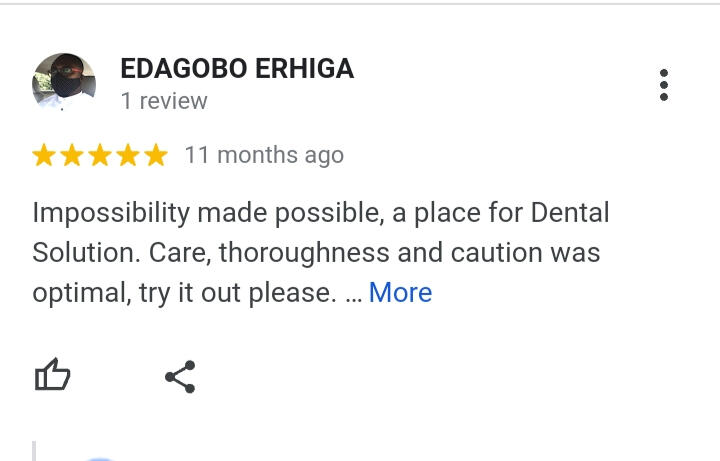Viewport: 720px width, 461px height.
Task: Expand the review with the More link
Action: (x=400, y=293)
